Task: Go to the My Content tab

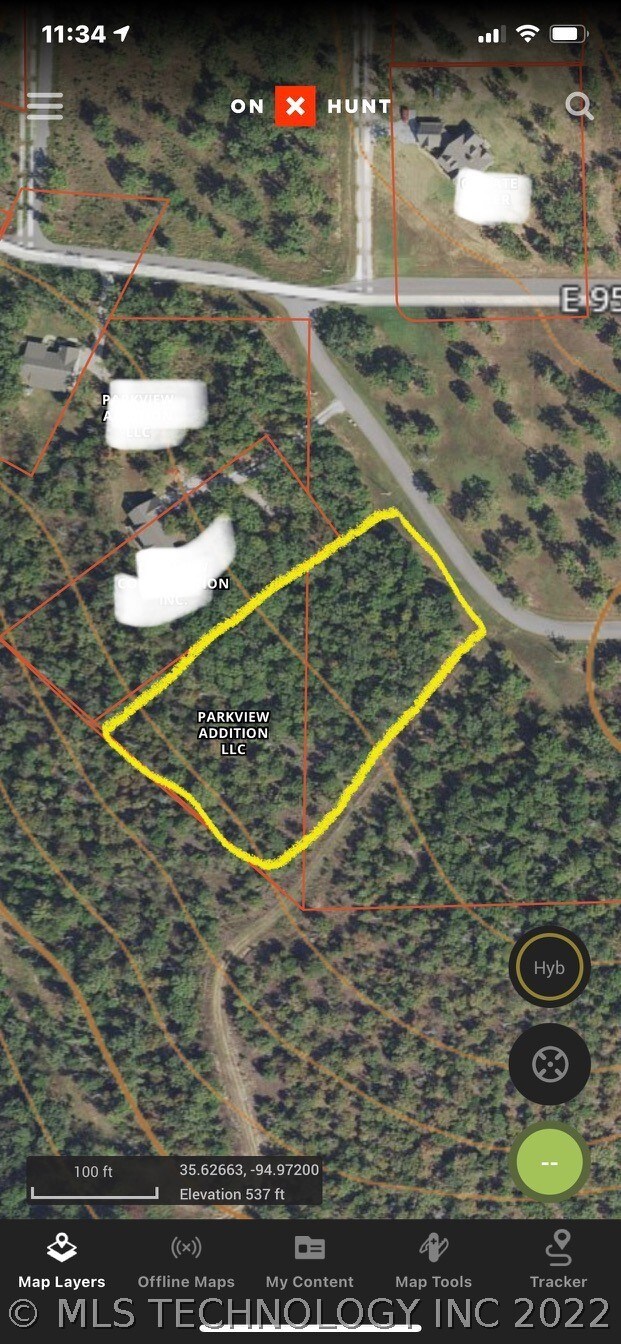Action: (310, 1262)
